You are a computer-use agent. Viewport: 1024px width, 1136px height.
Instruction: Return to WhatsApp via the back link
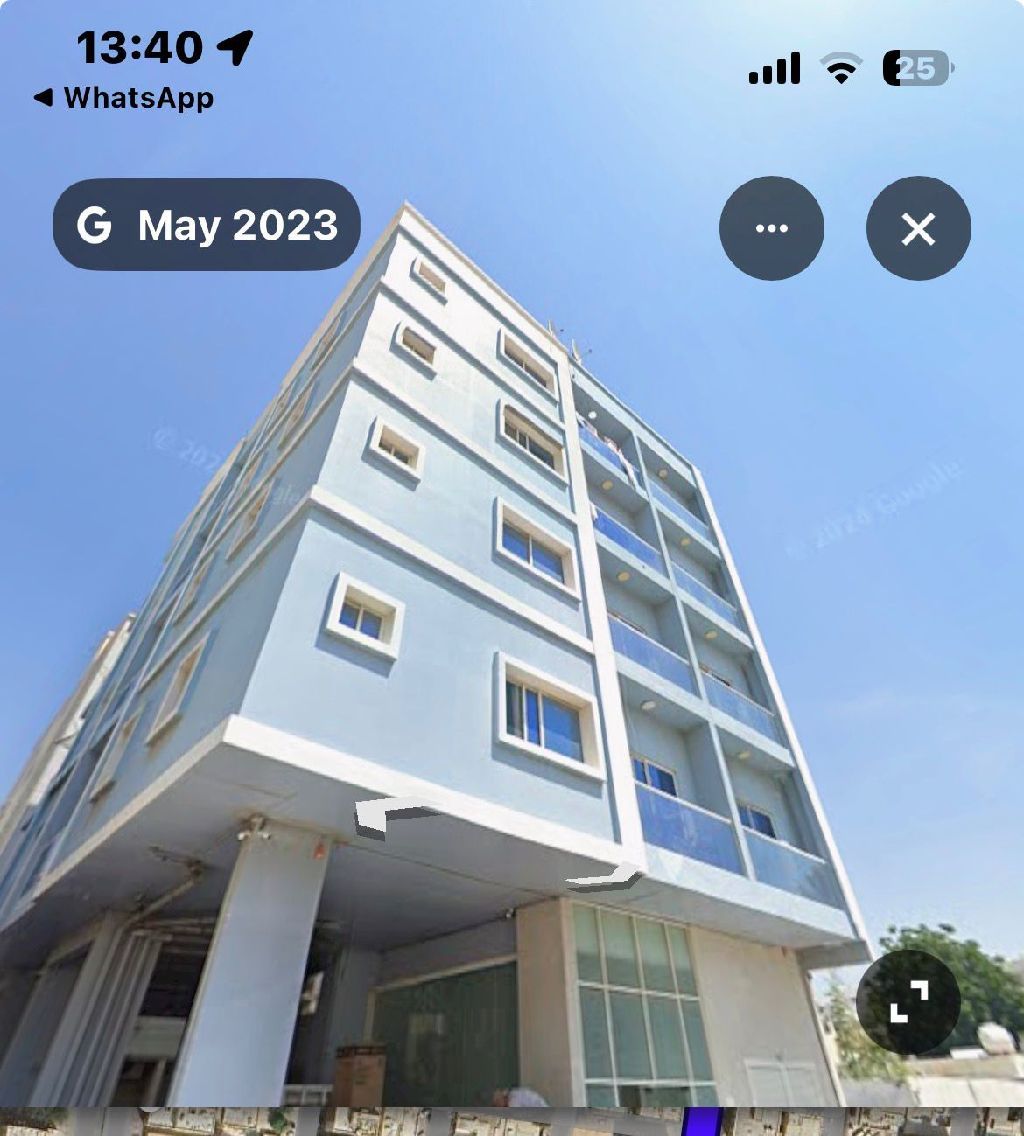point(124,98)
